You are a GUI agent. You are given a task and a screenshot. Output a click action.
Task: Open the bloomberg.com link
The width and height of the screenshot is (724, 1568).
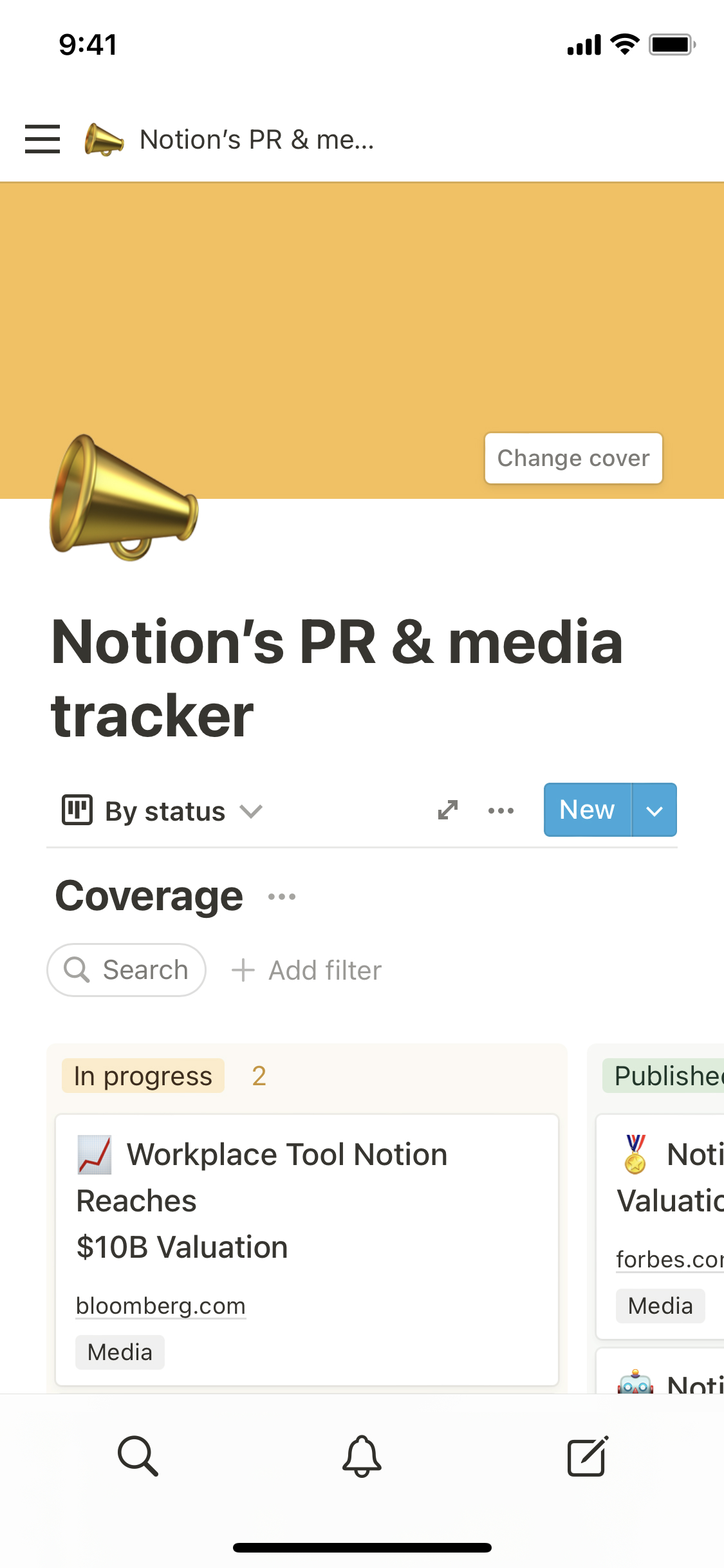[x=161, y=1305]
